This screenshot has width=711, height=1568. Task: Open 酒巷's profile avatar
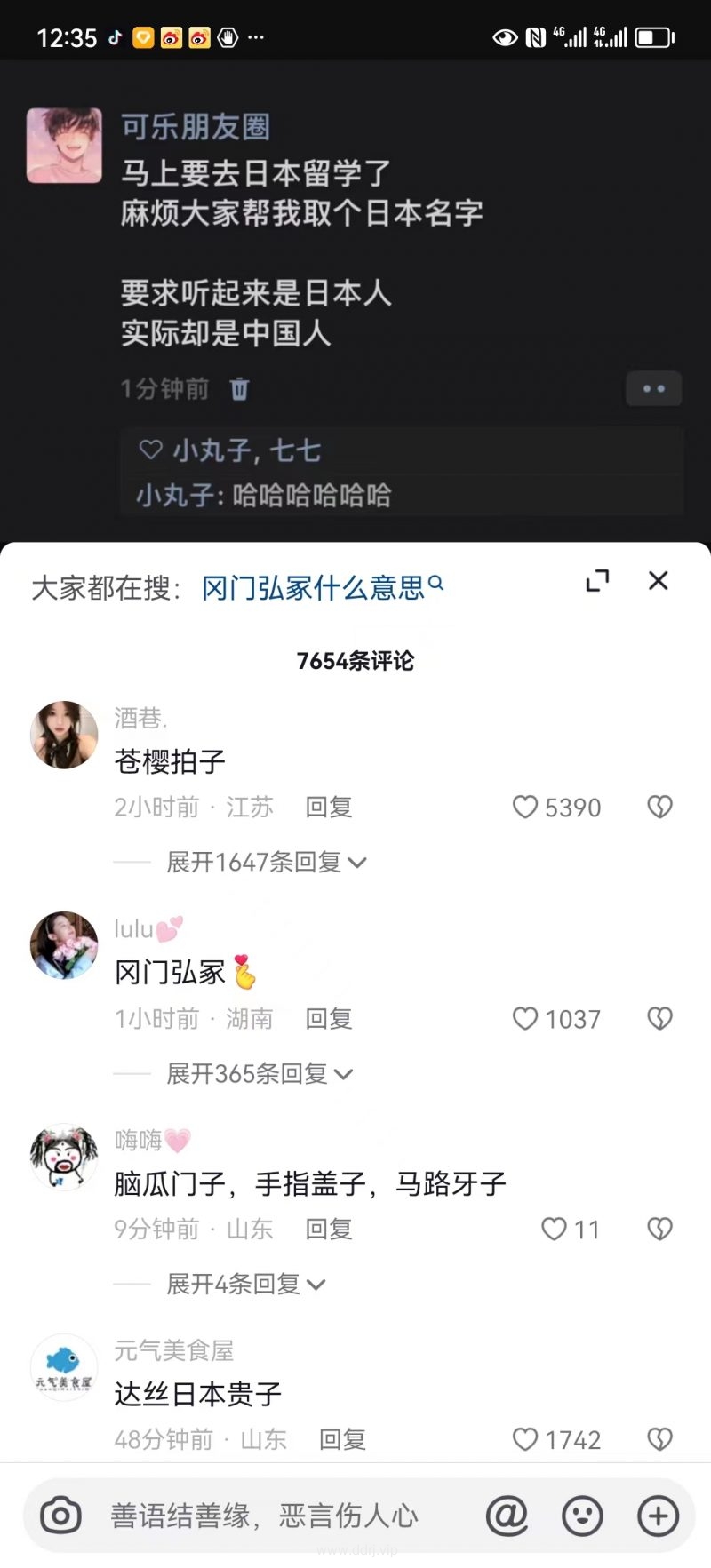point(64,735)
